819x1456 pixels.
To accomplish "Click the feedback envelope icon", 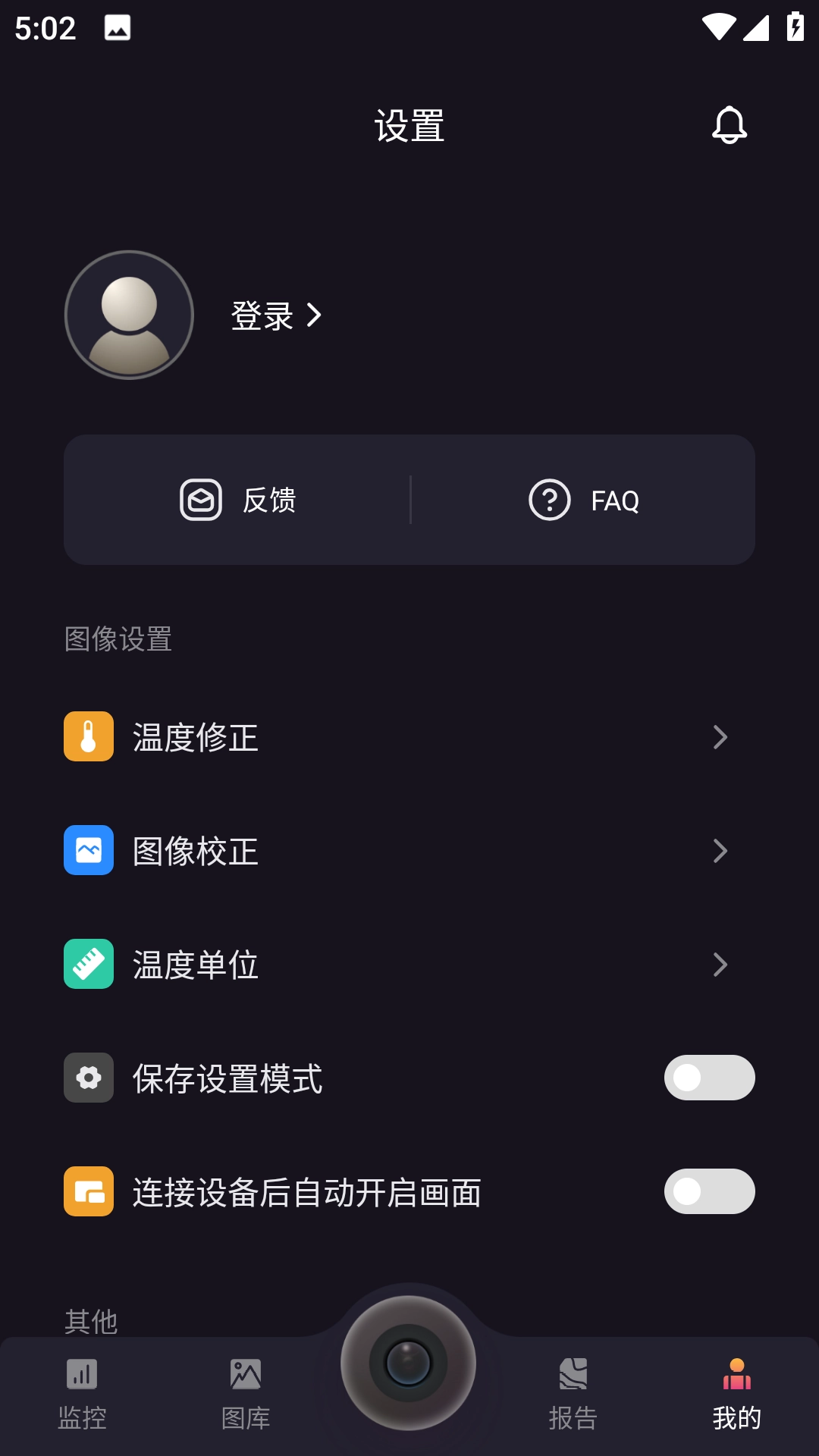I will tap(199, 499).
